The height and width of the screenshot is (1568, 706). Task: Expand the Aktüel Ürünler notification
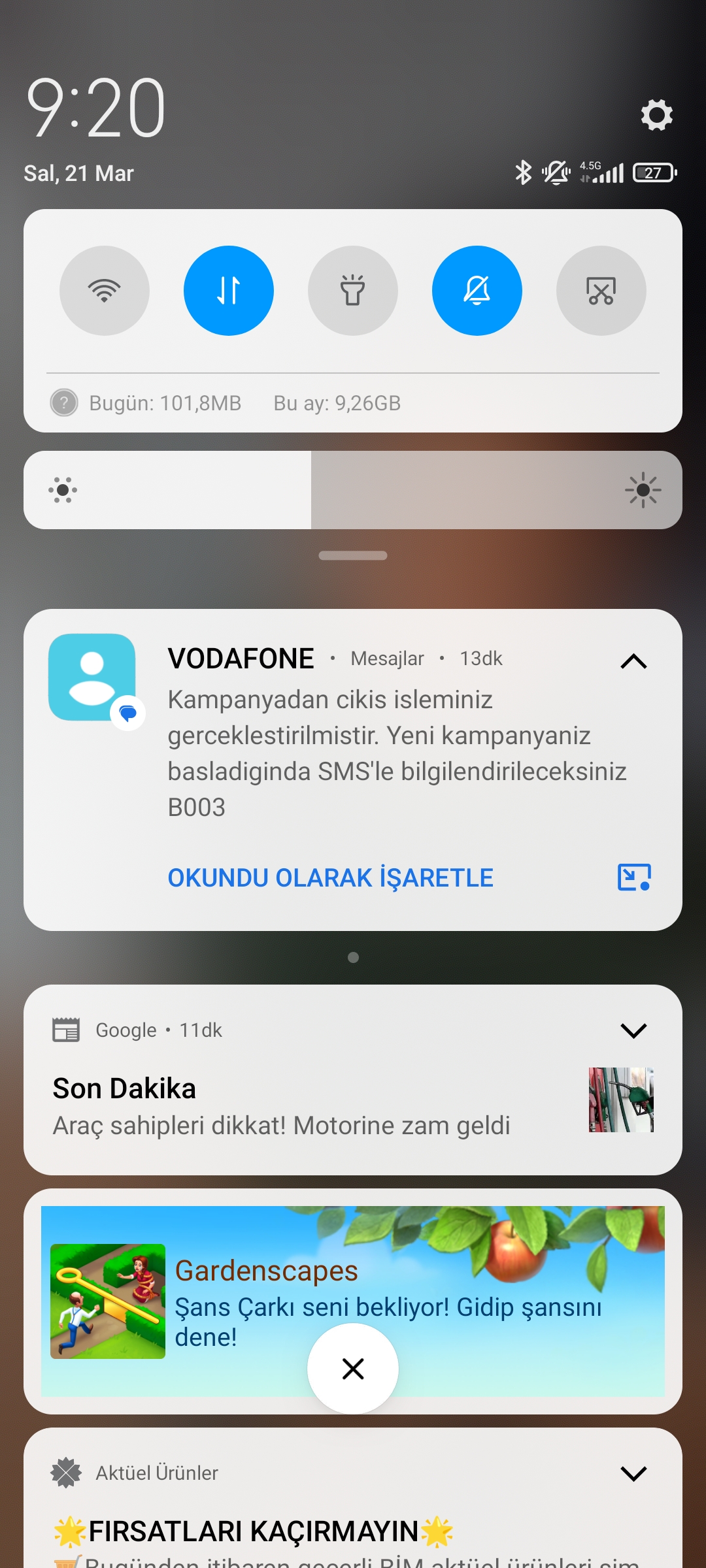633,1473
